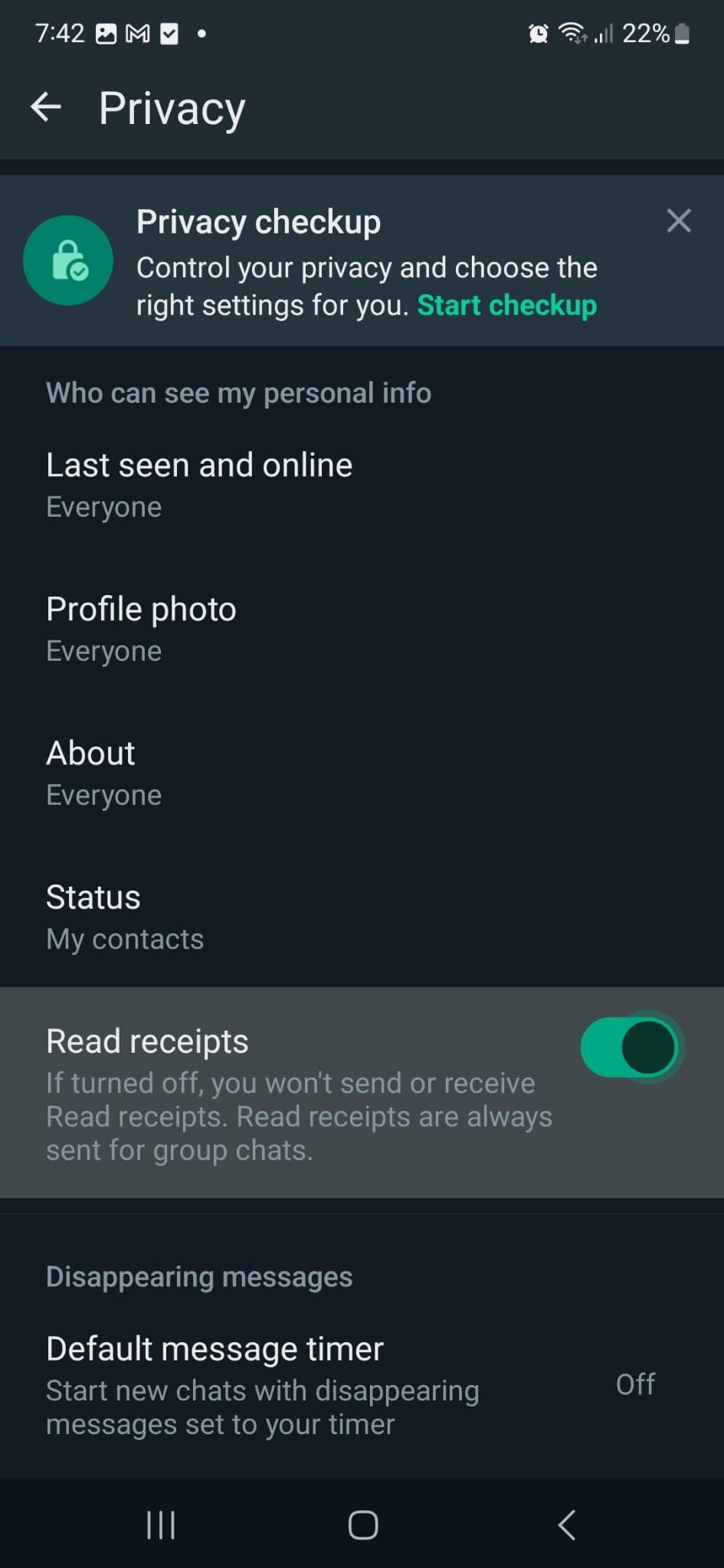Click the cellular signal icon in the status bar
Screen dimensions: 724x1568
point(604,33)
